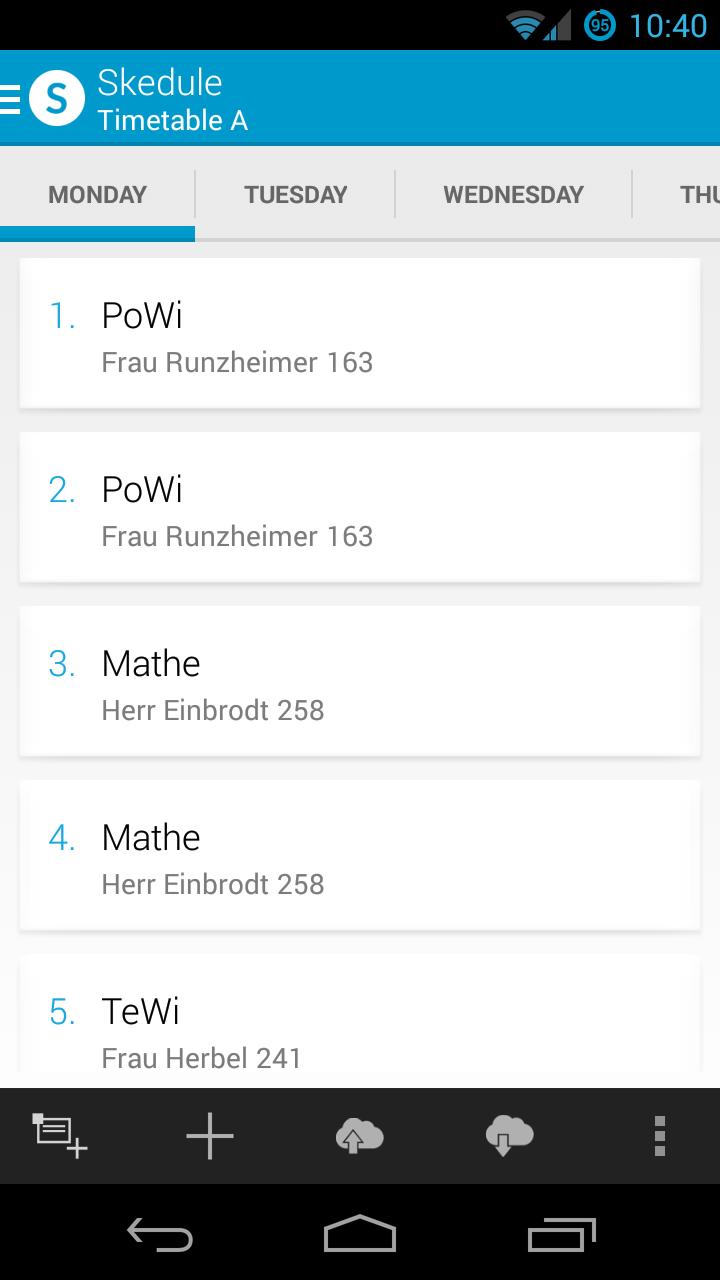Go back using system back button

pos(160,1234)
